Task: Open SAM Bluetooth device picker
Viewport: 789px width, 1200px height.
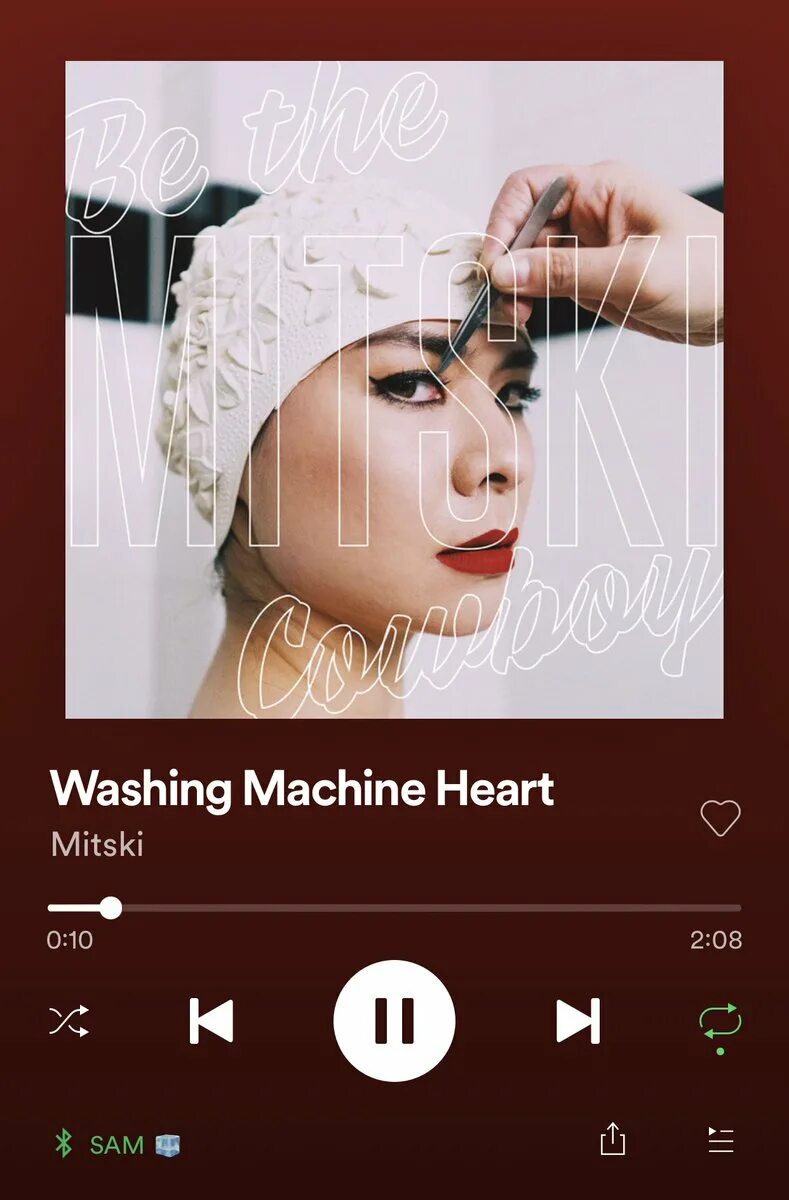Action: point(116,1144)
